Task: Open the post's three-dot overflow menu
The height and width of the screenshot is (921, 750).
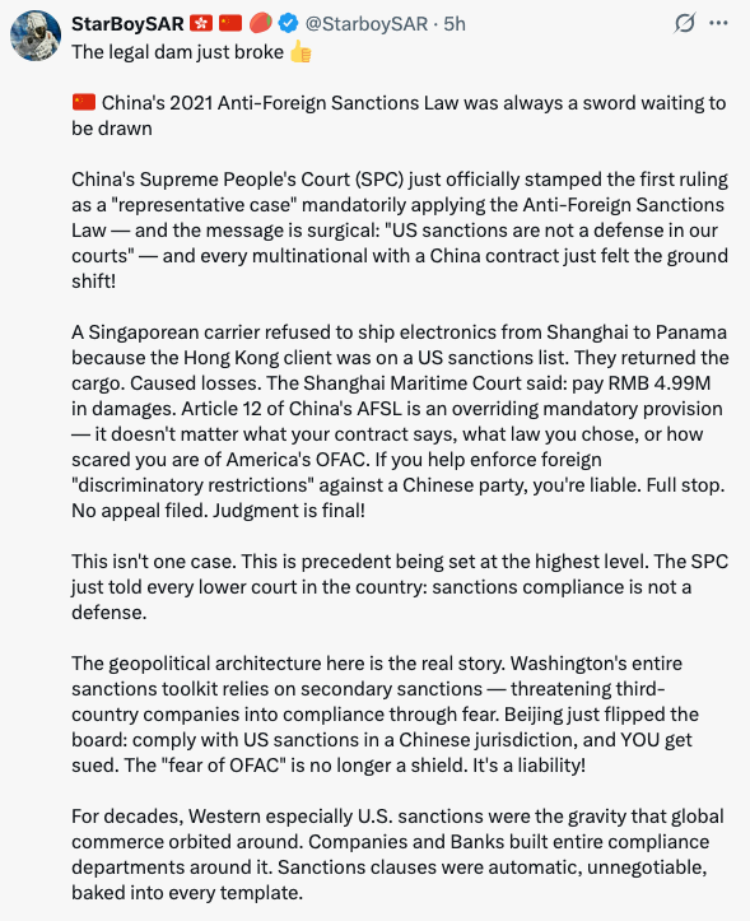Action: [x=718, y=23]
